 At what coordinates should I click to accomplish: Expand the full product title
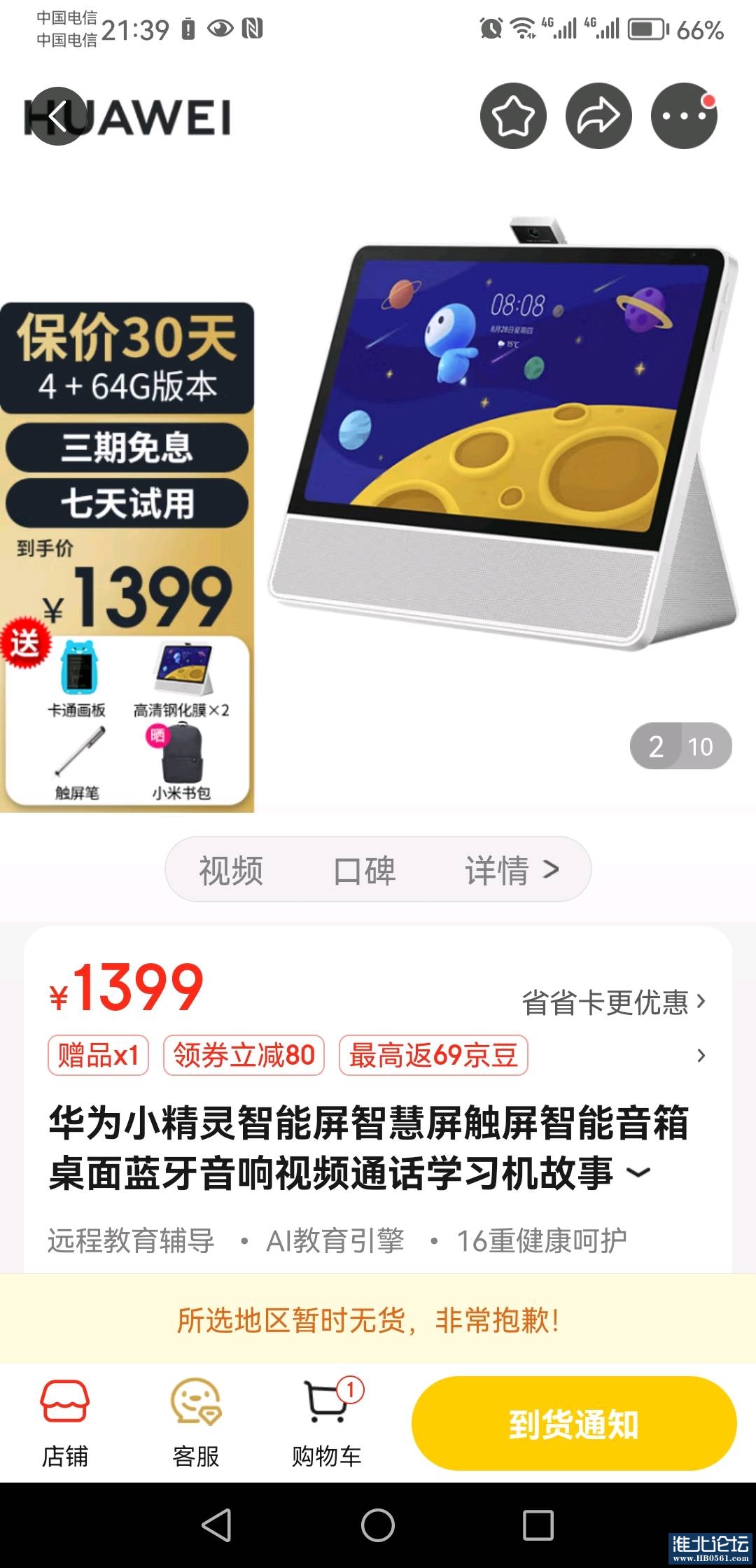(x=638, y=1172)
